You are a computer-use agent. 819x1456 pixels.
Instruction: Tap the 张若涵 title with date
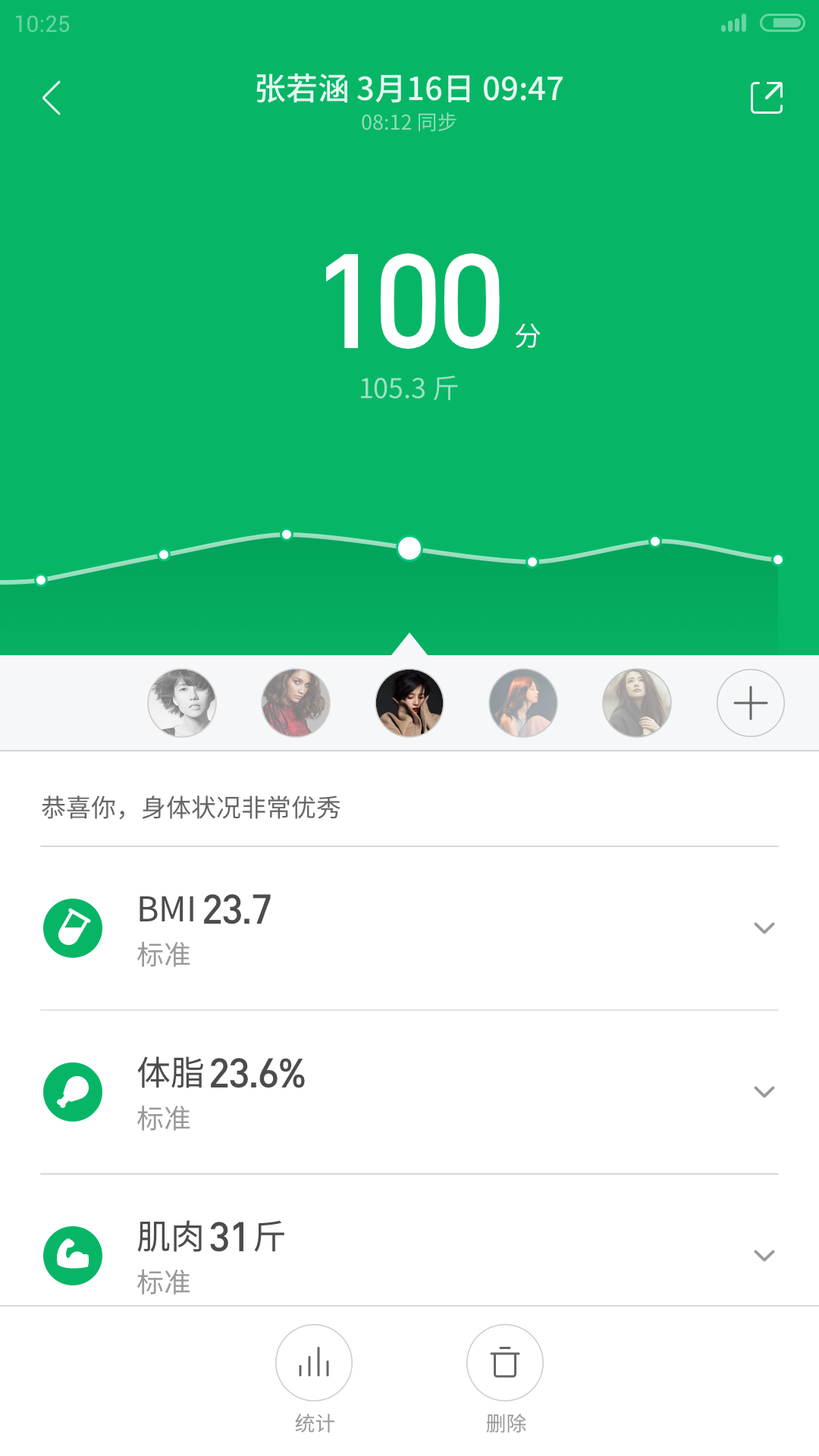pos(409,89)
